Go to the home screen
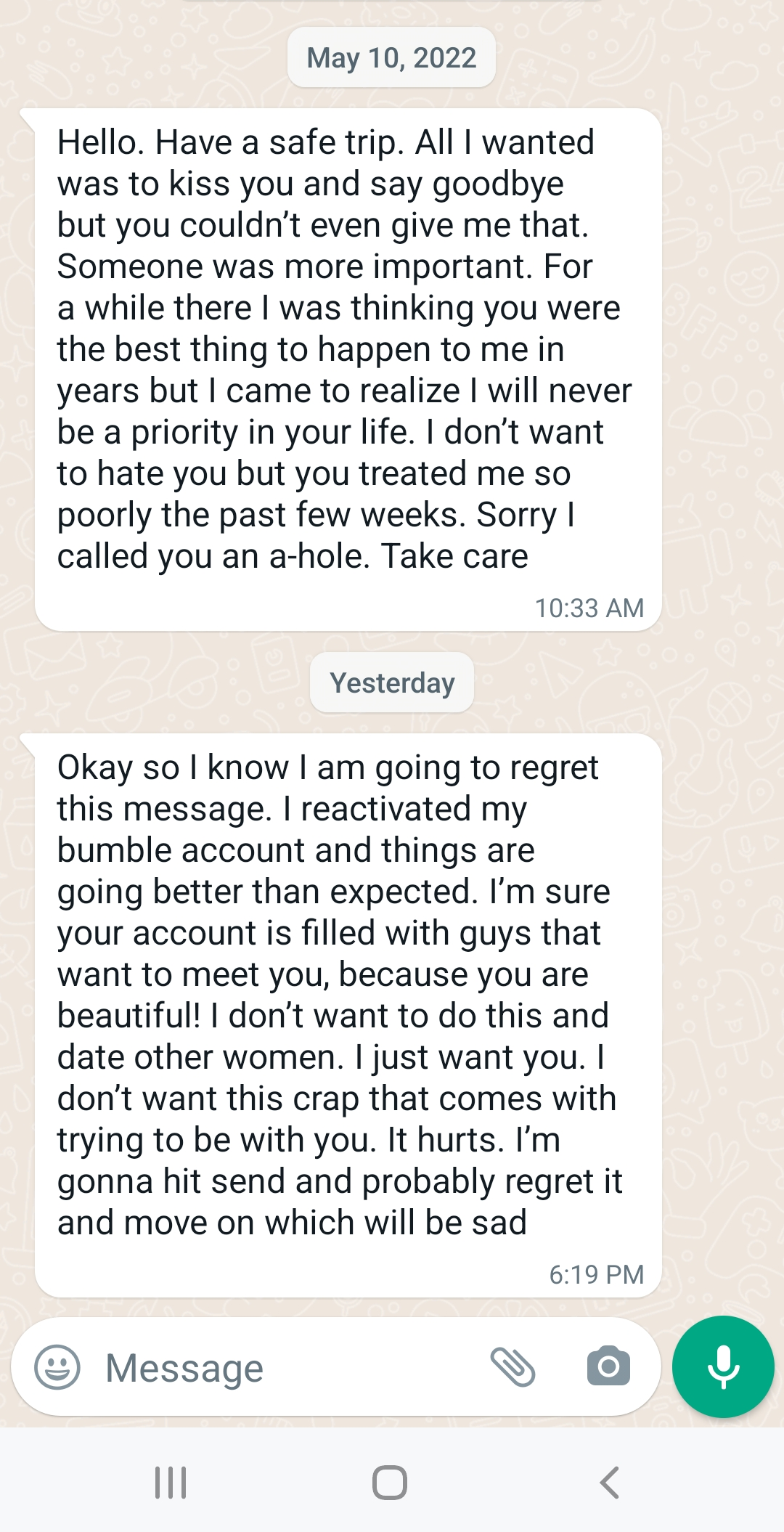Image resolution: width=784 pixels, height=1532 pixels. [390, 1483]
